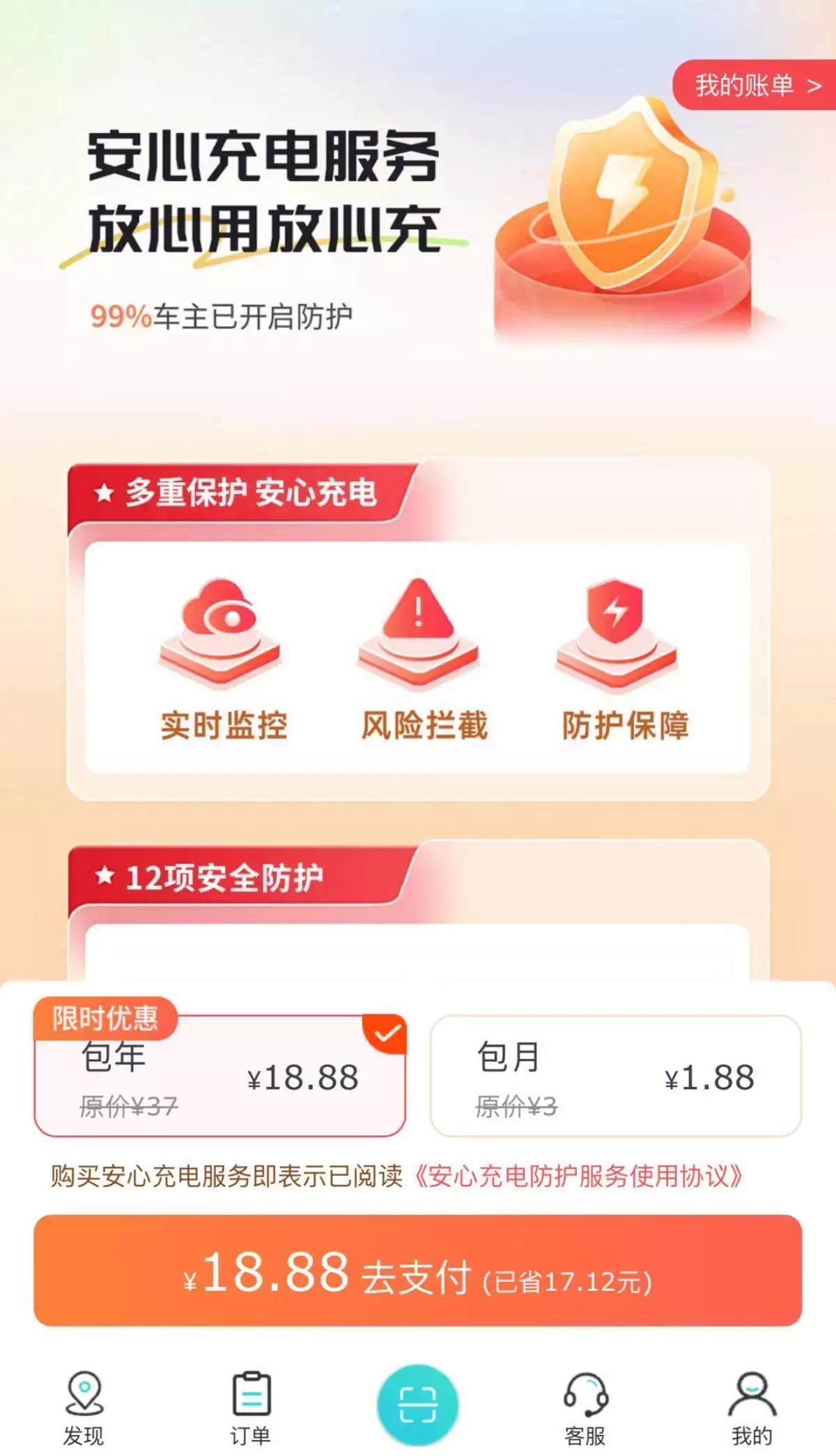The height and width of the screenshot is (1456, 836).
Task: Open 我的账单 (my bills)
Action: (757, 86)
